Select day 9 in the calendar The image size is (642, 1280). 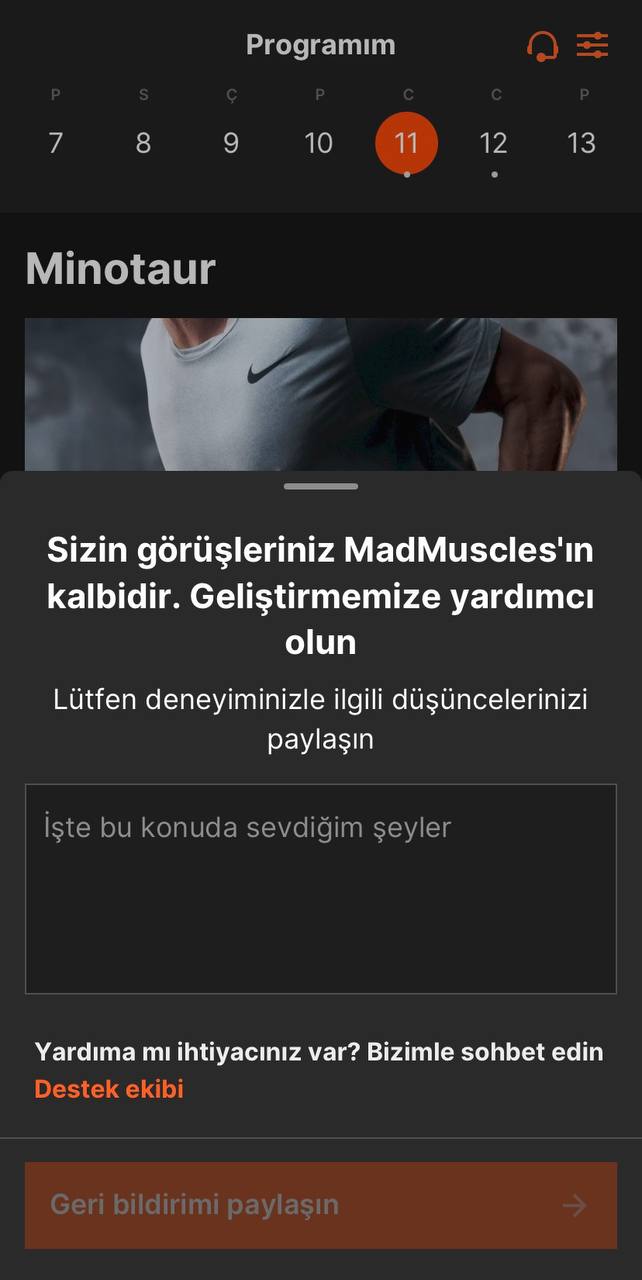[x=231, y=143]
